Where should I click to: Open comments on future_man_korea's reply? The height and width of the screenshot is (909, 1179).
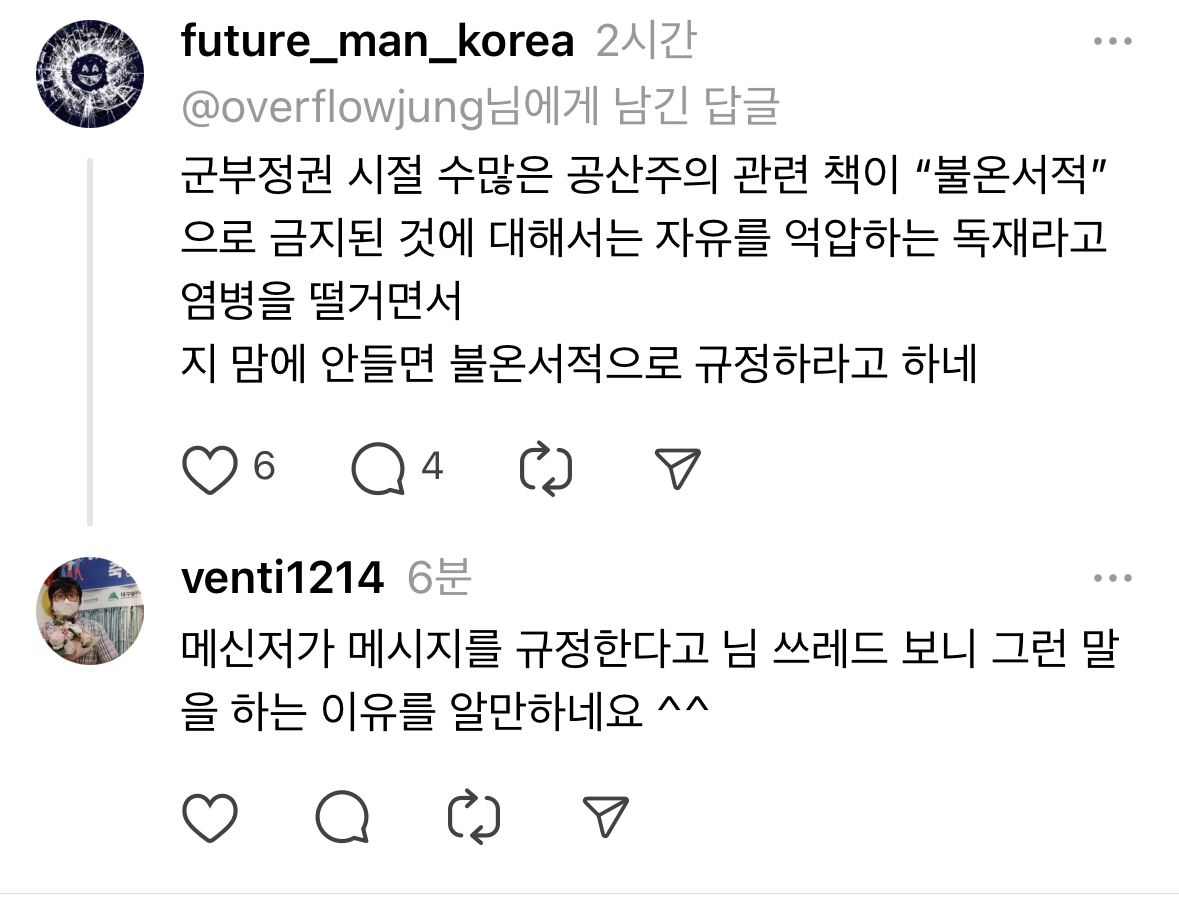(x=379, y=470)
